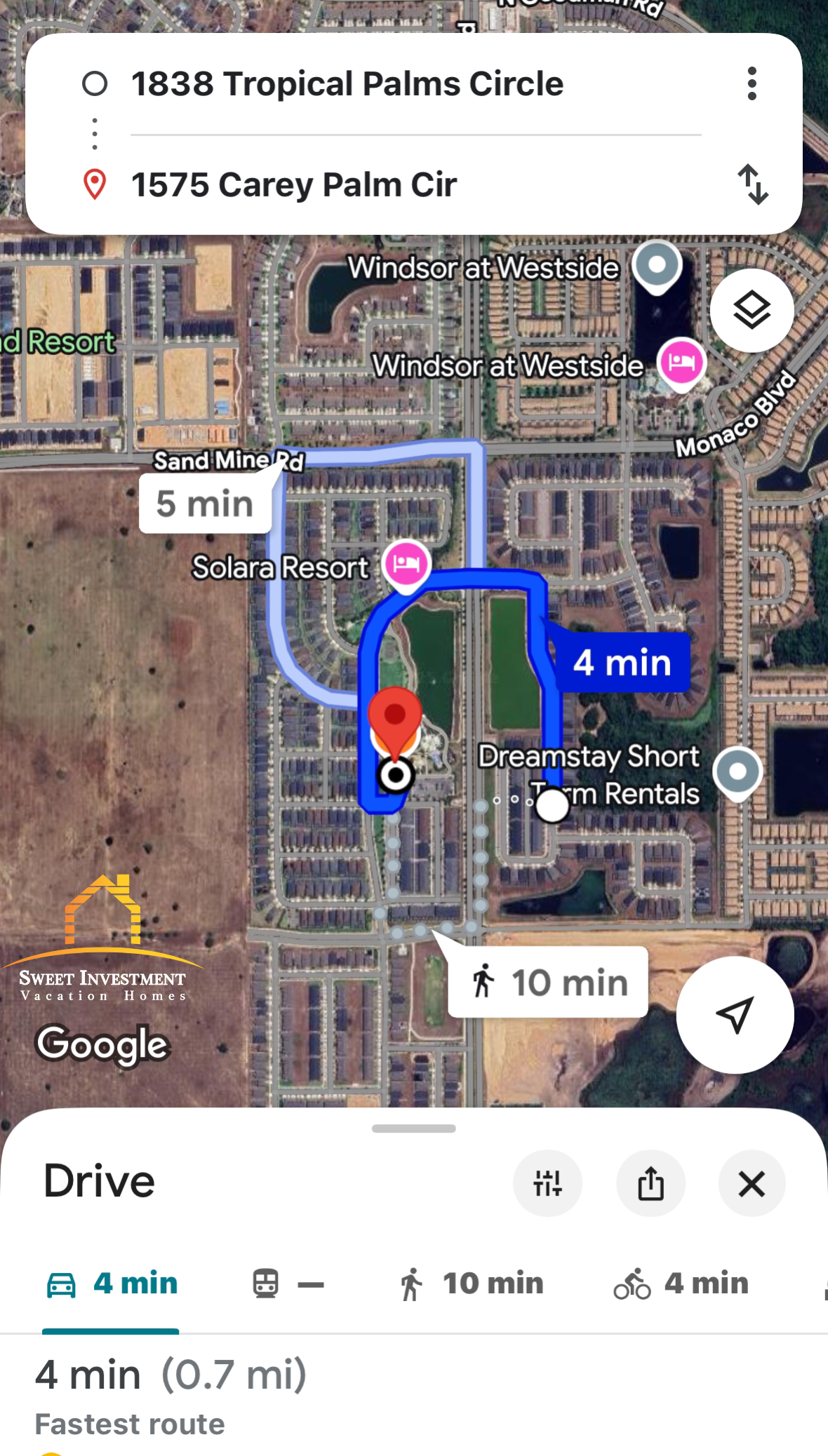Open route options filter

tap(547, 1183)
